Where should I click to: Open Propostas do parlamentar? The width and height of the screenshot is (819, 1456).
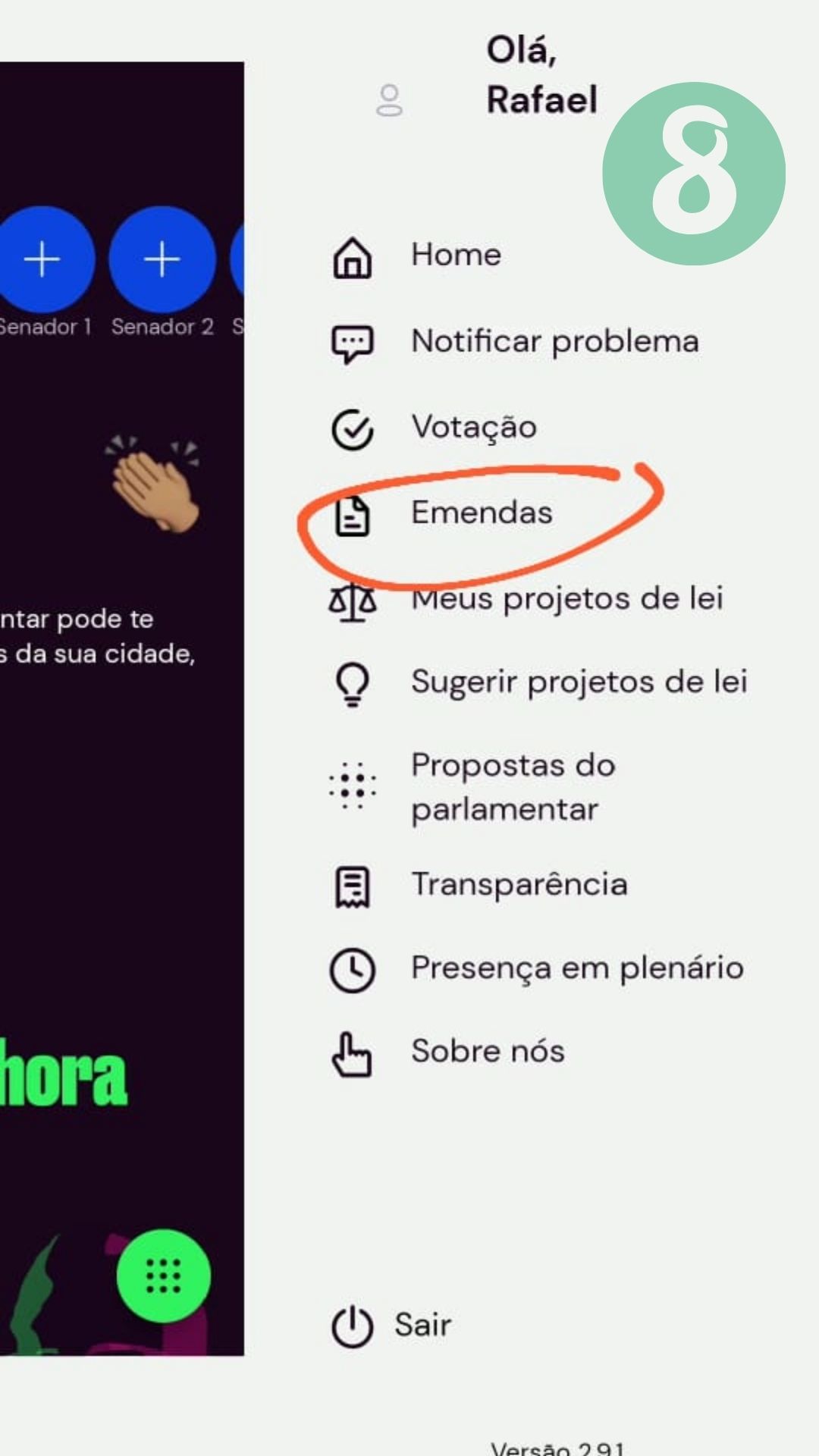coord(513,787)
